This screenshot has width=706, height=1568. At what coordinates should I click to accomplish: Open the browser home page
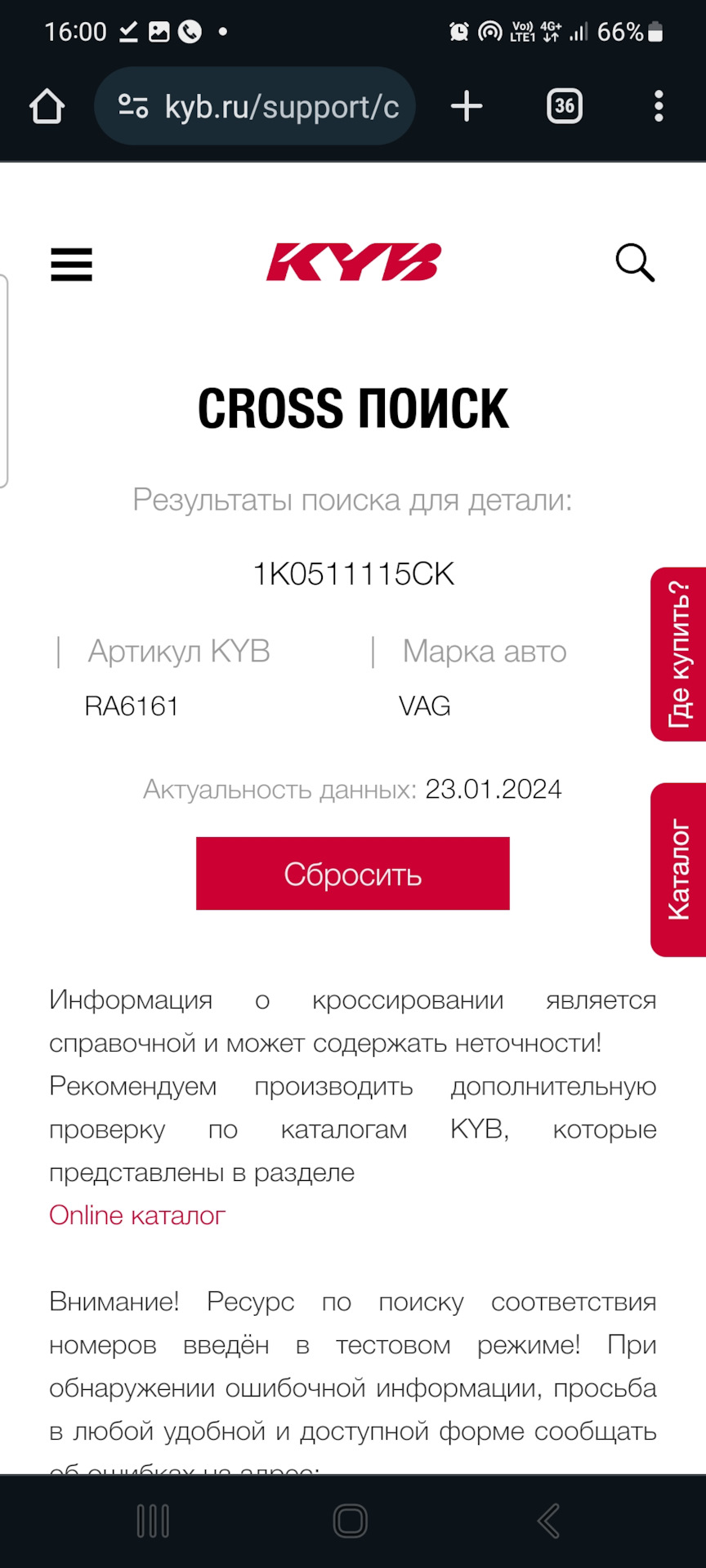point(47,106)
